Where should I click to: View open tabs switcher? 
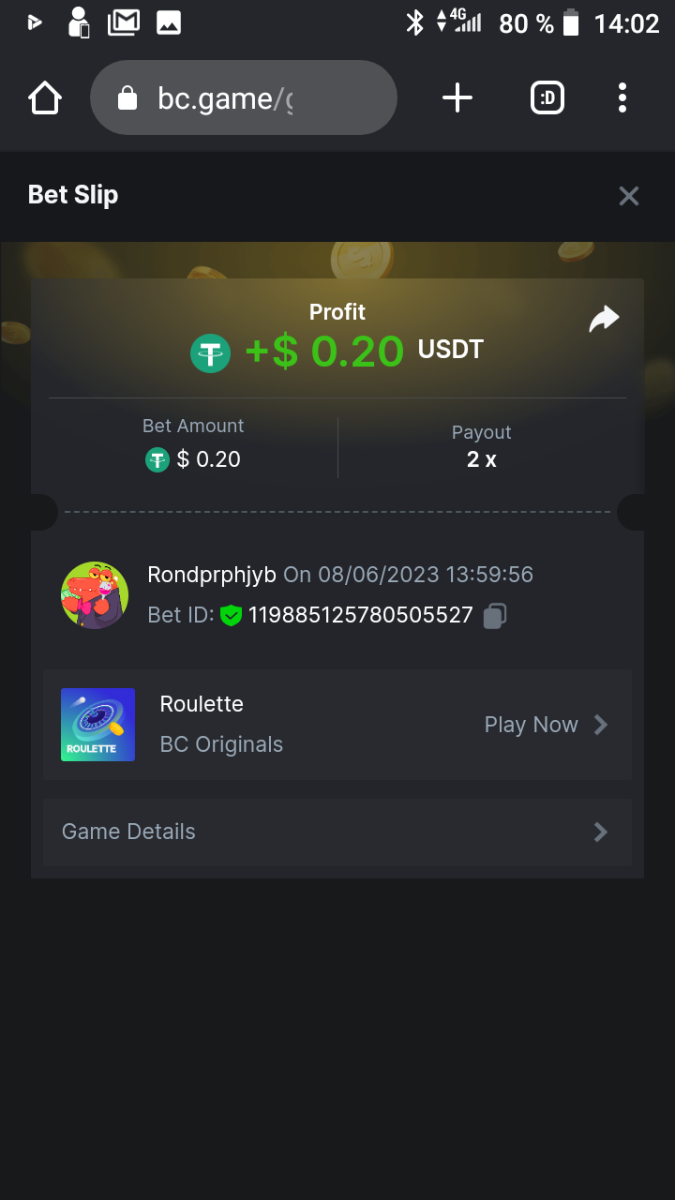point(547,98)
